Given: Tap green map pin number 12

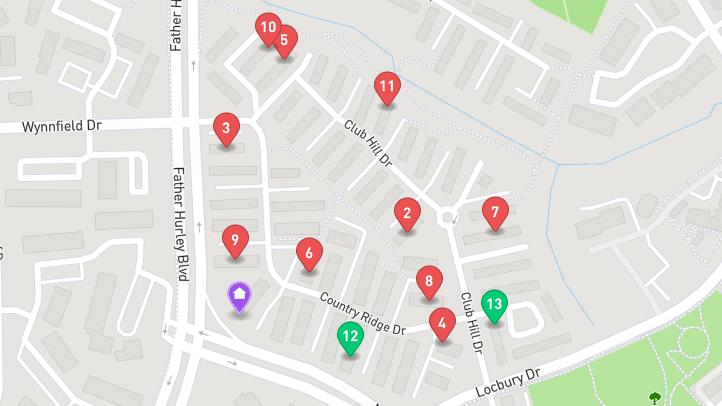Looking at the screenshot, I should [349, 337].
